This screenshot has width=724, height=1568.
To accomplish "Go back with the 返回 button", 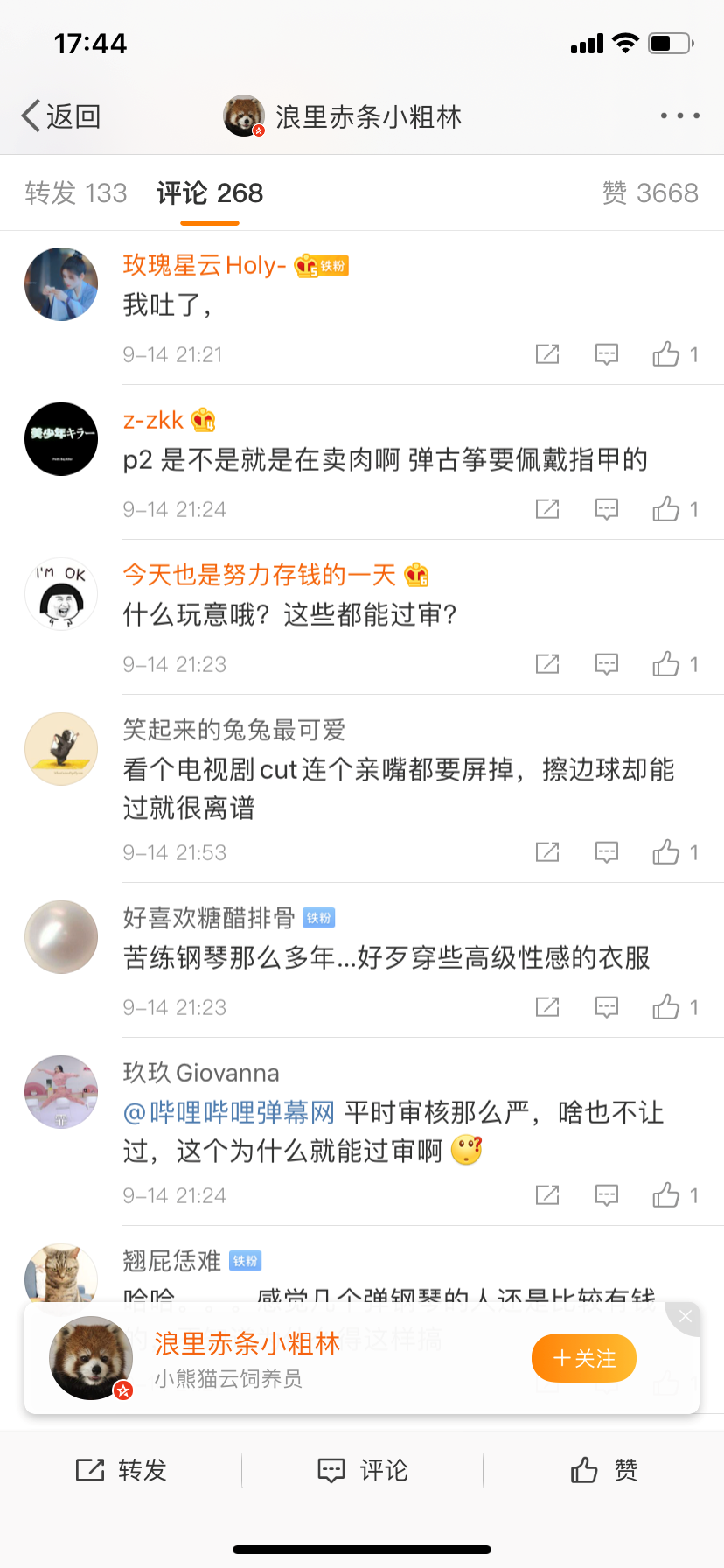I will click(x=61, y=115).
